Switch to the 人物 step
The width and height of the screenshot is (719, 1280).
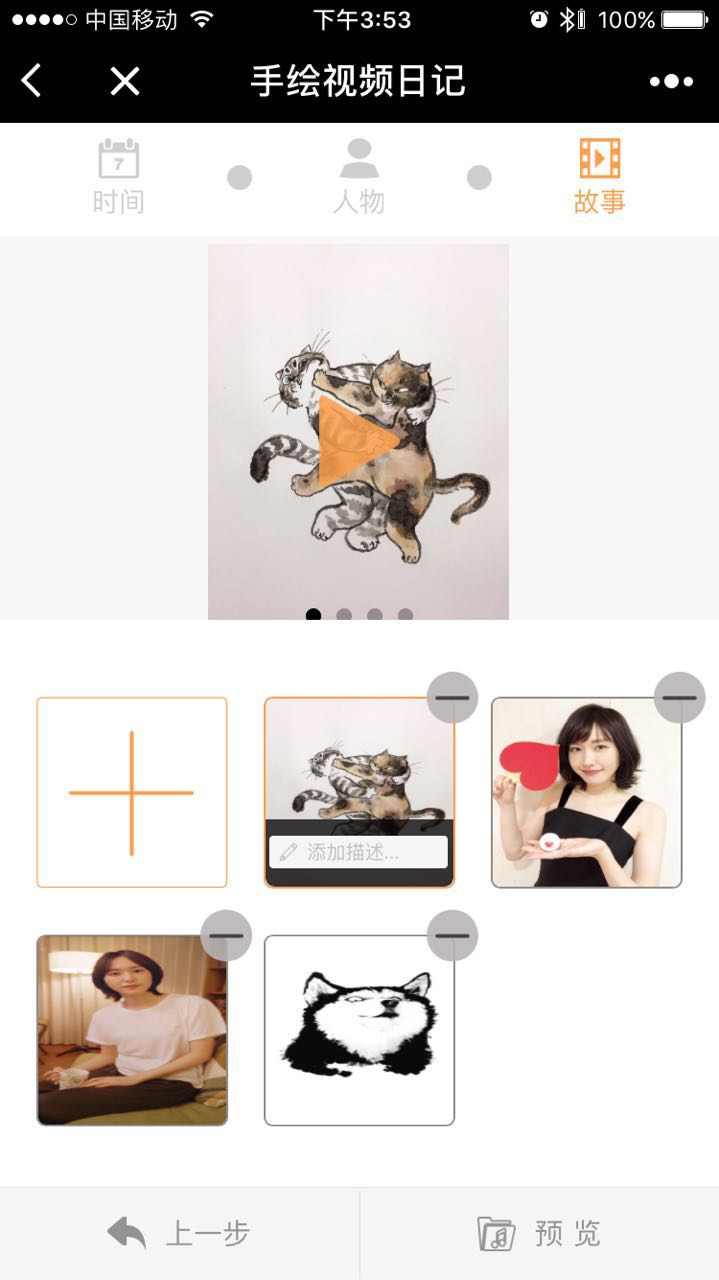359,177
